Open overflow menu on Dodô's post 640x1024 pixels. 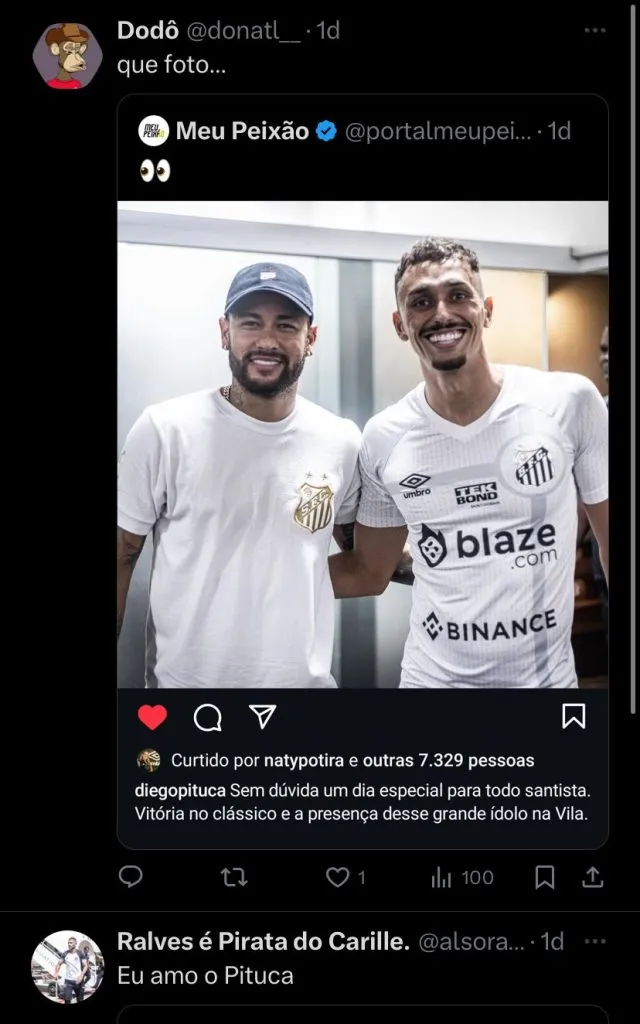coord(595,31)
